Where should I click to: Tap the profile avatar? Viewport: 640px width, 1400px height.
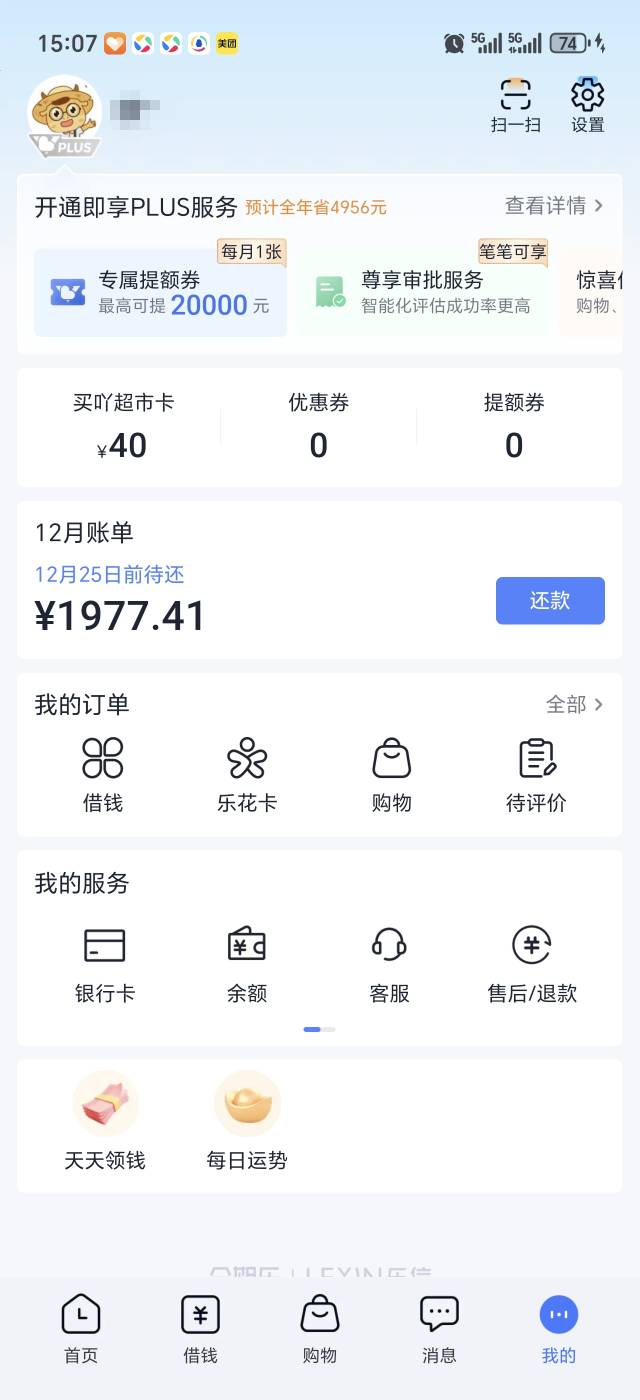pyautogui.click(x=65, y=114)
